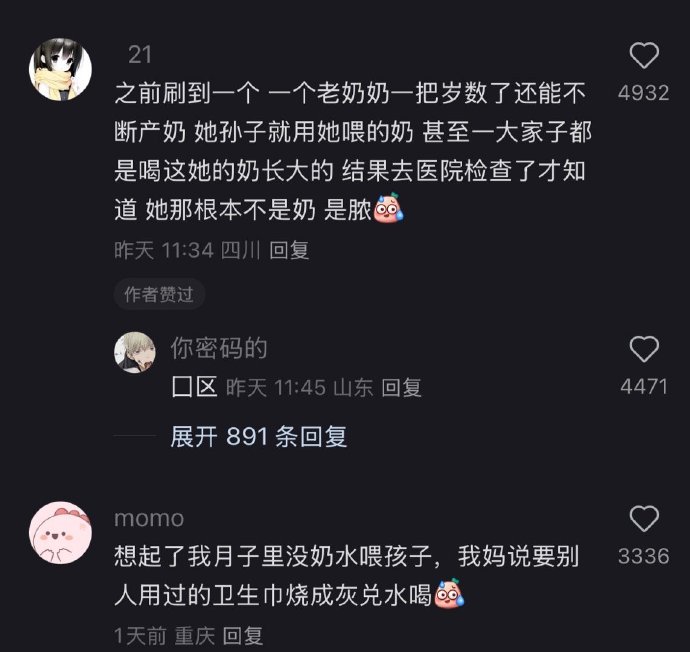Viewport: 690px width, 652px height.
Task: Like momo's comment
Action: pyautogui.click(x=644, y=519)
